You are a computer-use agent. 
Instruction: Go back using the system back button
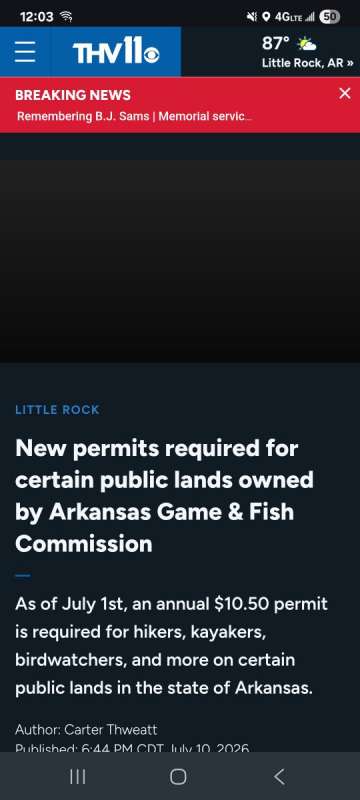(278, 777)
